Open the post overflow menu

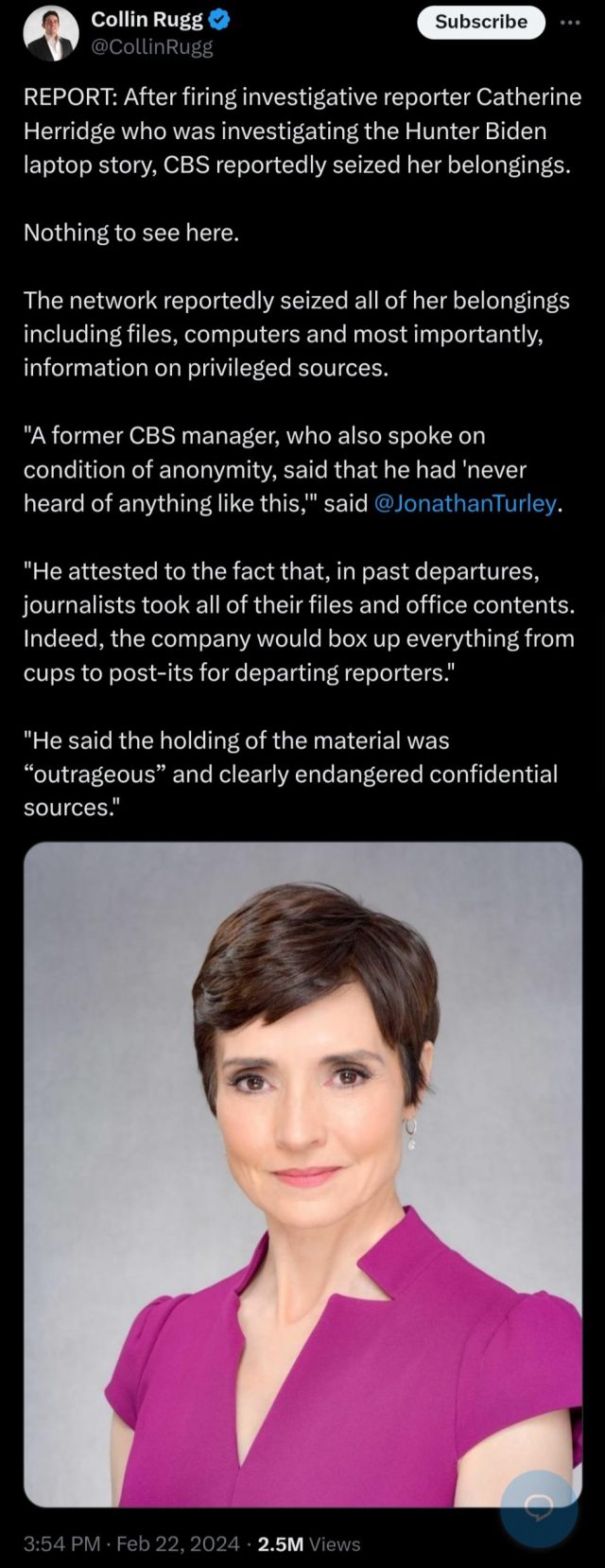point(570,22)
